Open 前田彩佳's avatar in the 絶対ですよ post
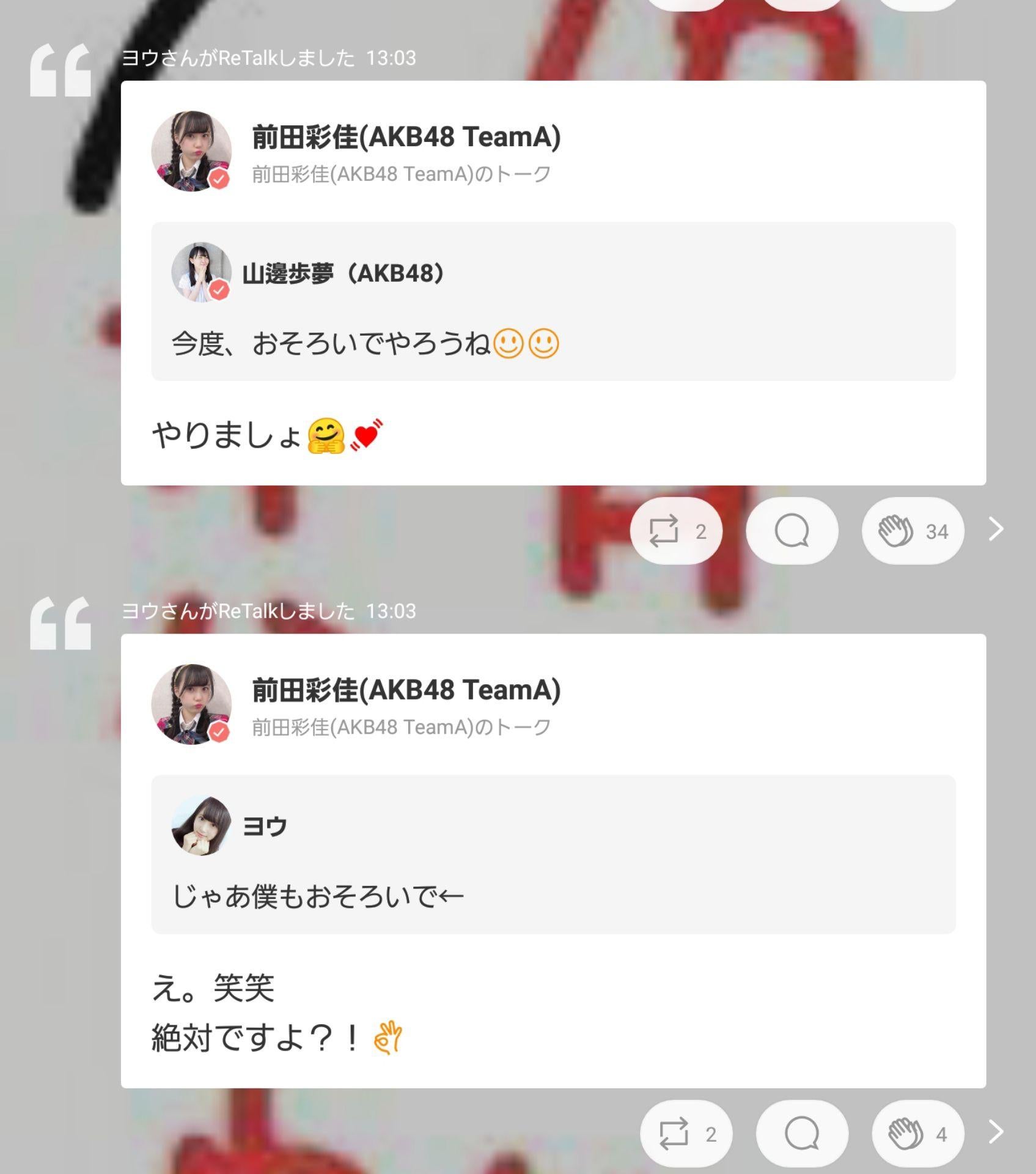Viewport: 1036px width, 1174px height. coord(191,704)
